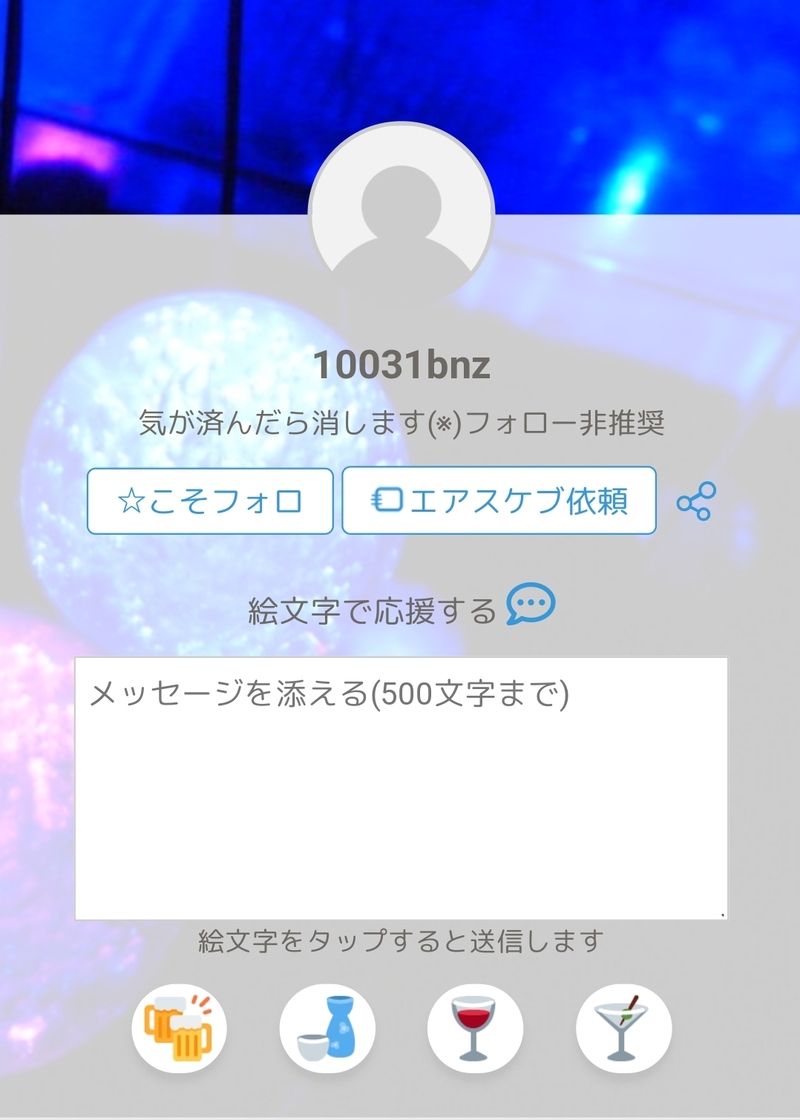Send the sake bottle emoji
The image size is (800, 1120).
327,1028
